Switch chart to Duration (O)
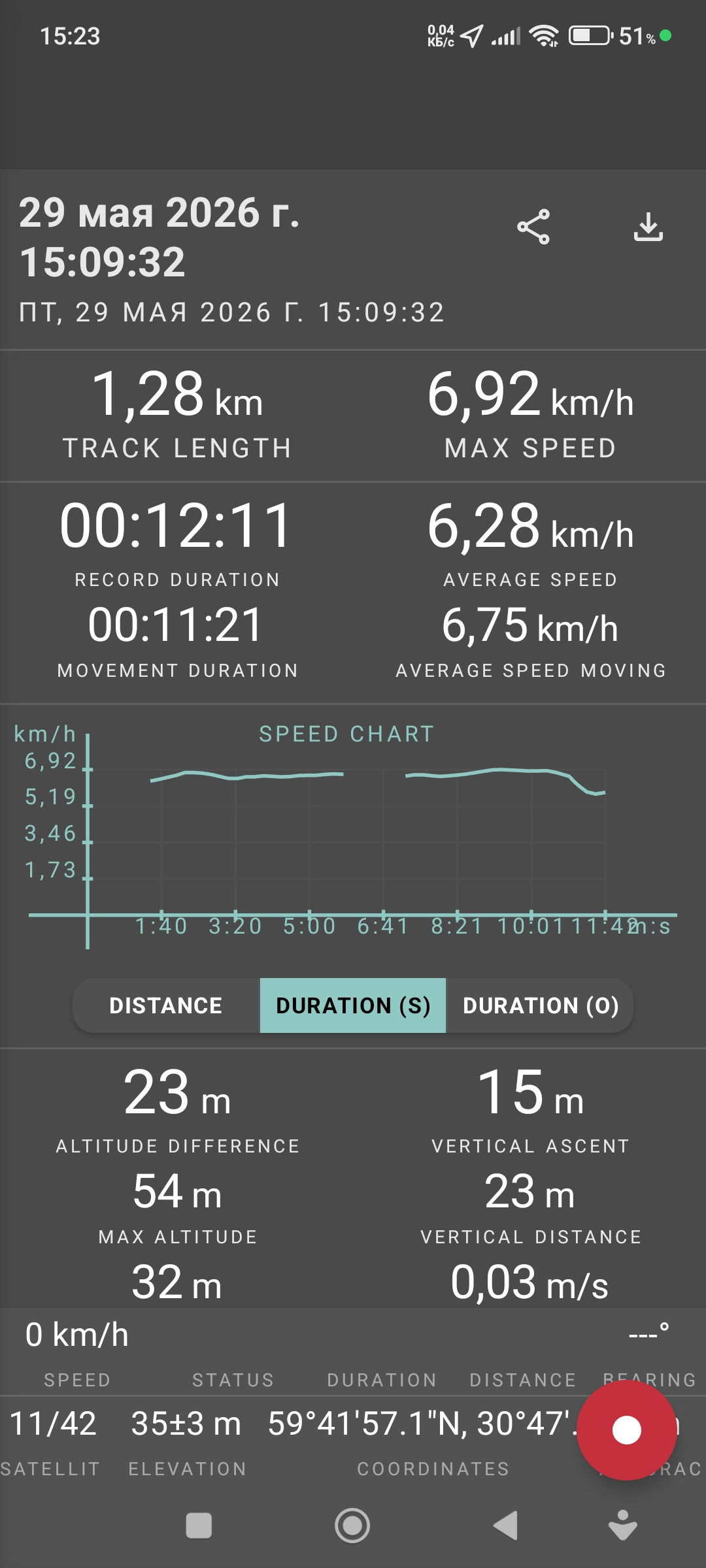 click(x=540, y=1005)
